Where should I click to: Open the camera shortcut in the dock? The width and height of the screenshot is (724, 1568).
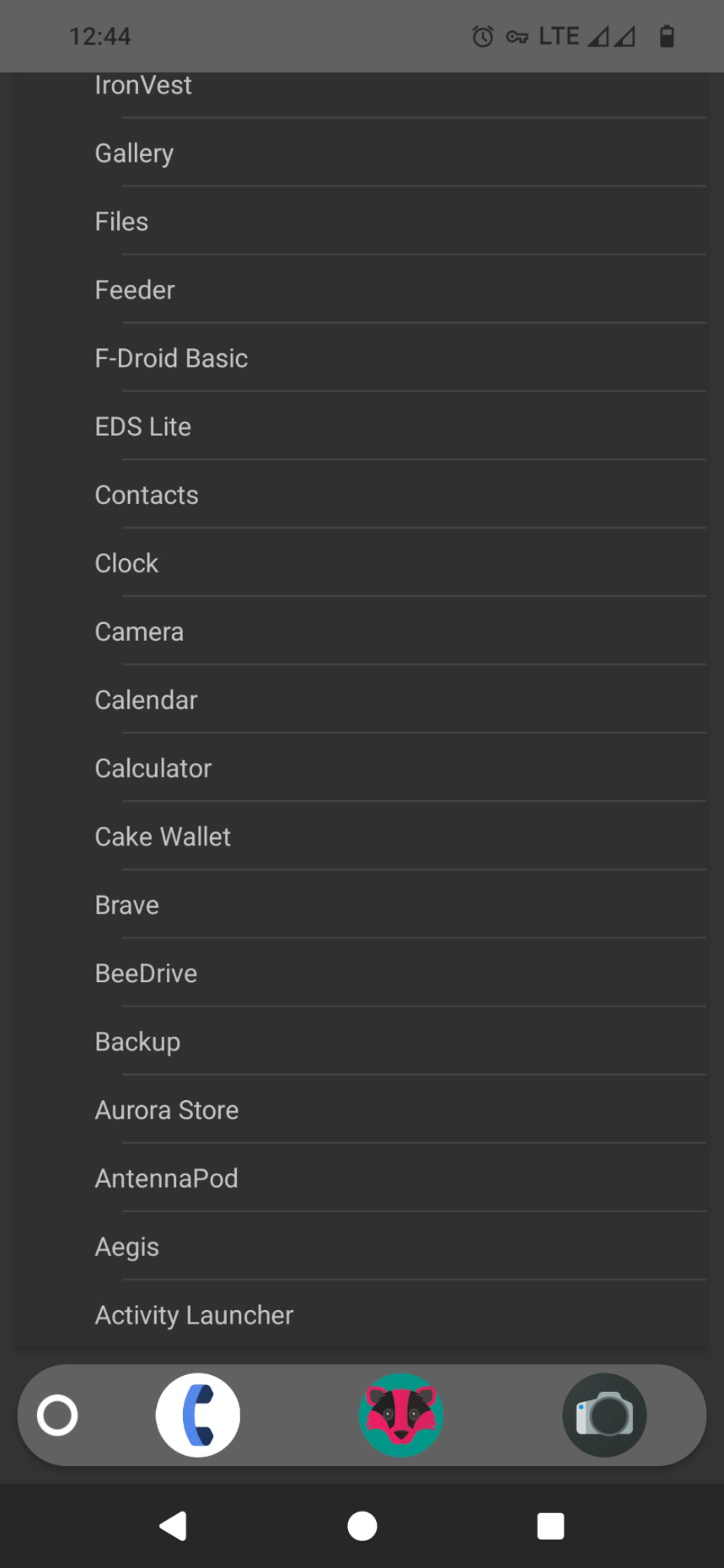click(x=605, y=1415)
